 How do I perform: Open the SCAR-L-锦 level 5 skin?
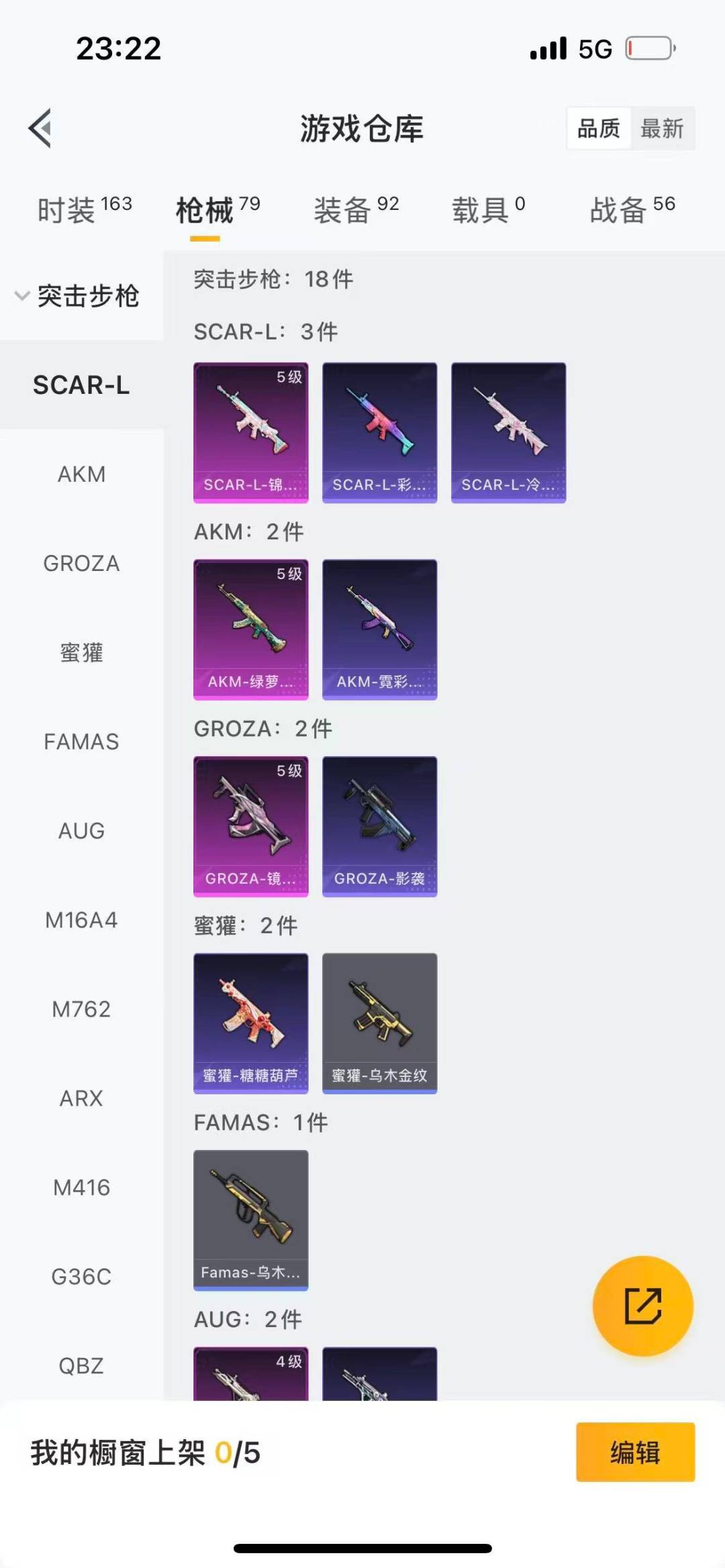[251, 433]
